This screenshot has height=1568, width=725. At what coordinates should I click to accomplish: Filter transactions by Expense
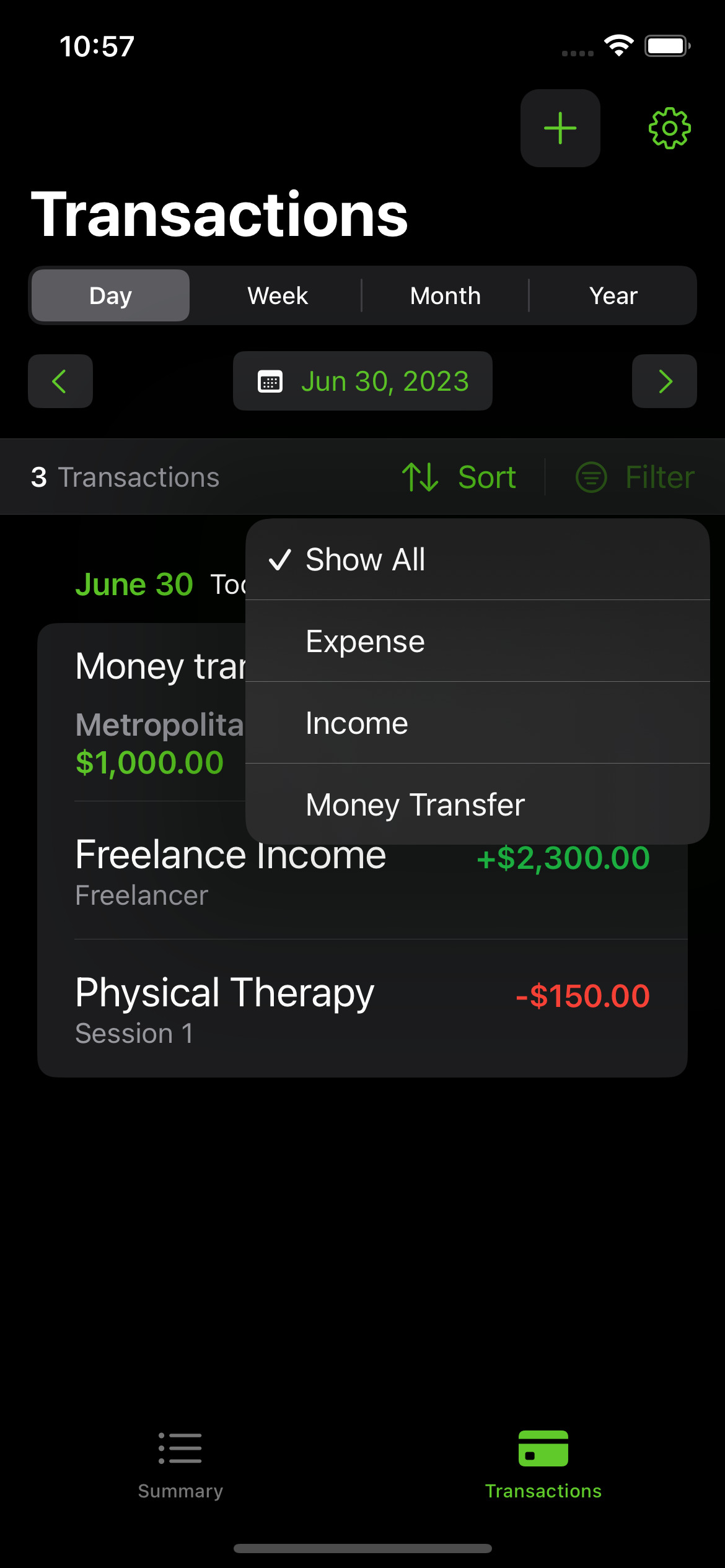click(x=478, y=641)
